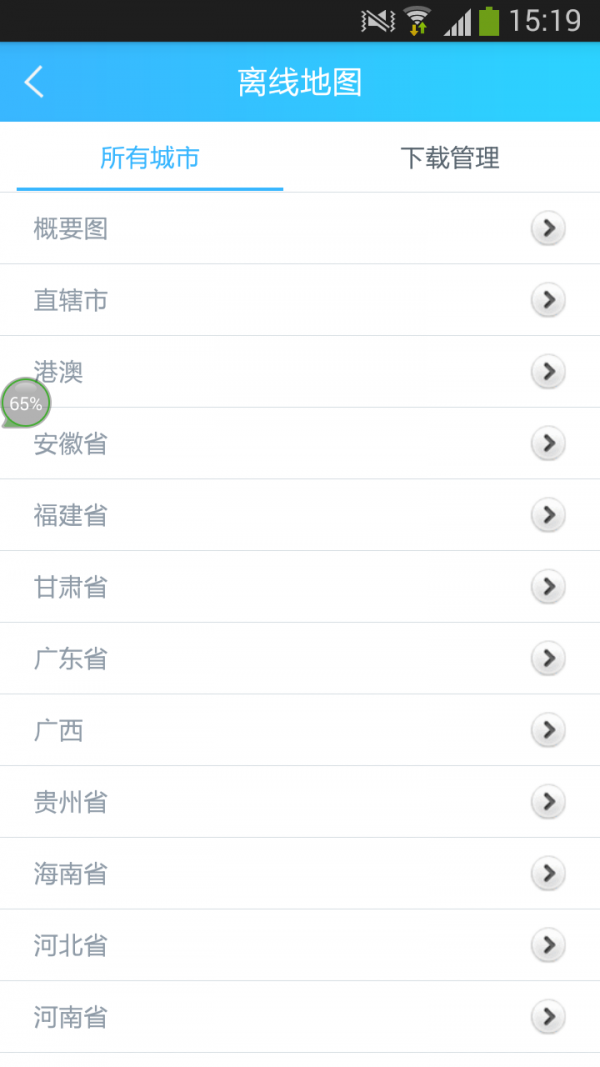Open the 广西 entry

point(300,731)
